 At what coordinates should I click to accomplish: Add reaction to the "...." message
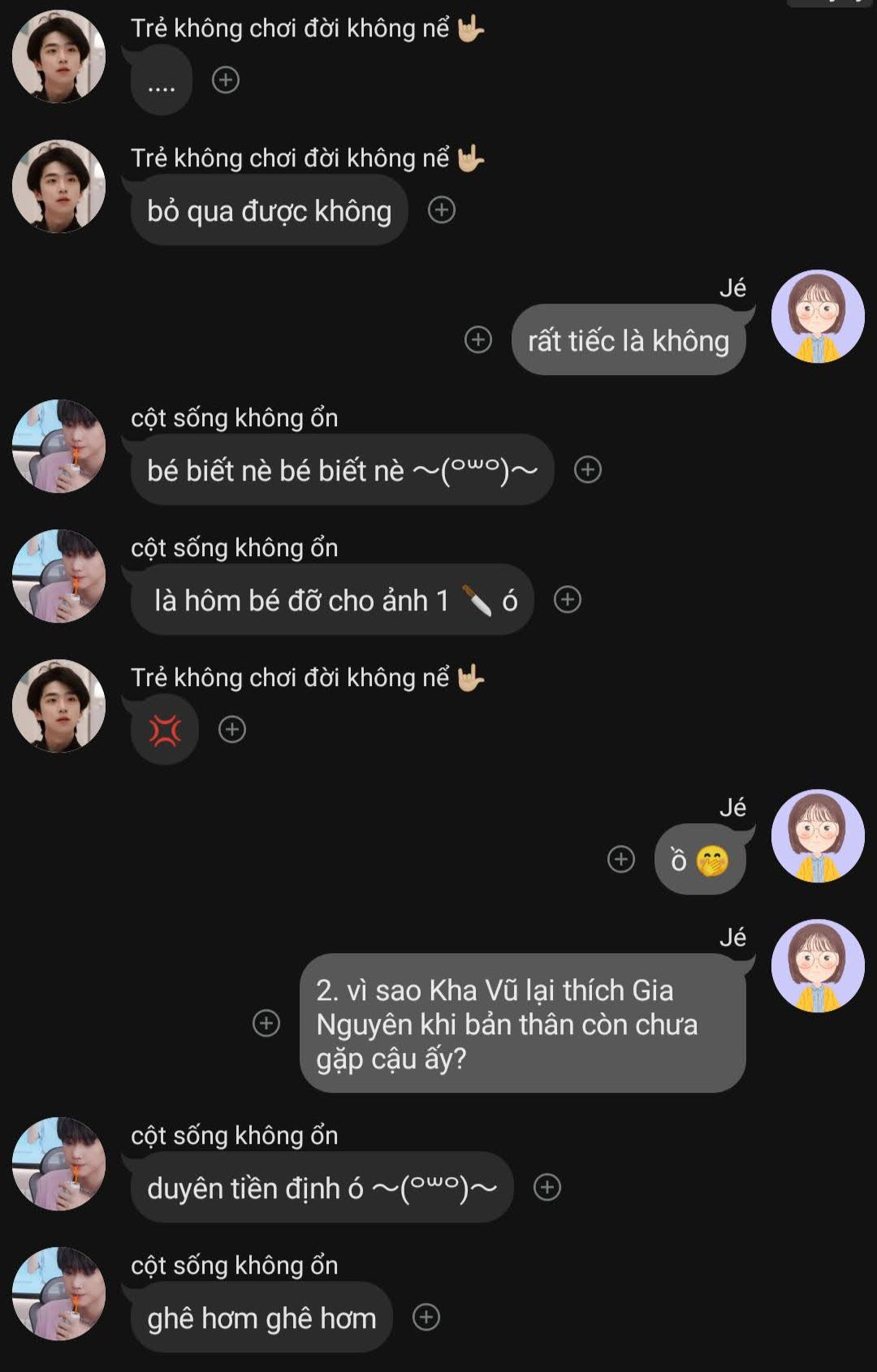(x=226, y=80)
